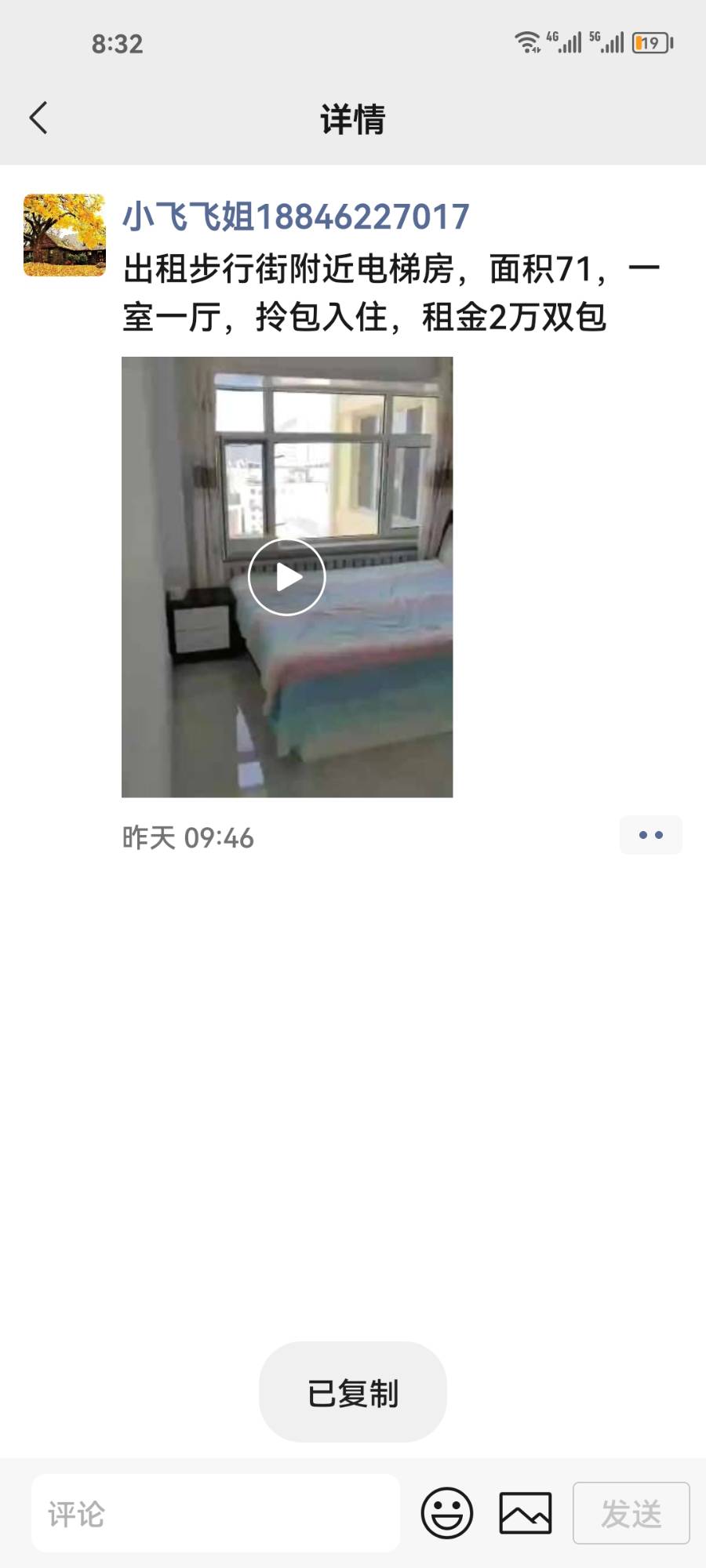Tap the 评论 comment input field
Viewport: 706px width, 1568px height.
tap(216, 1513)
